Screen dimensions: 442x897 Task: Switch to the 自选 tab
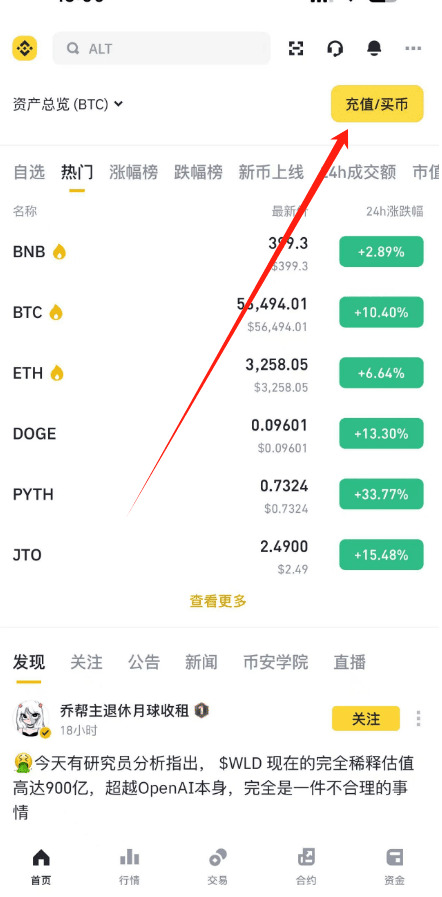coord(29,172)
